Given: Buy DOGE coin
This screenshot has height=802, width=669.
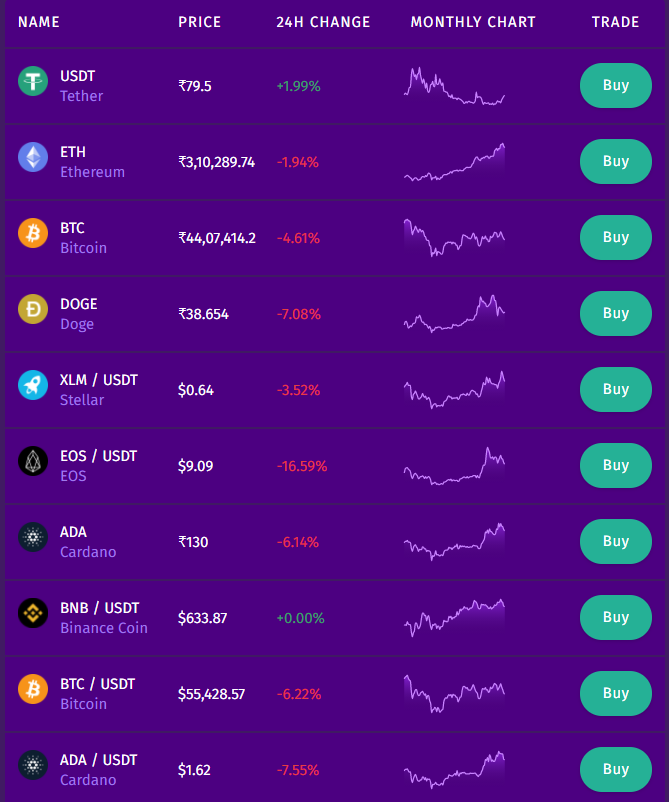Looking at the screenshot, I should click(x=615, y=313).
